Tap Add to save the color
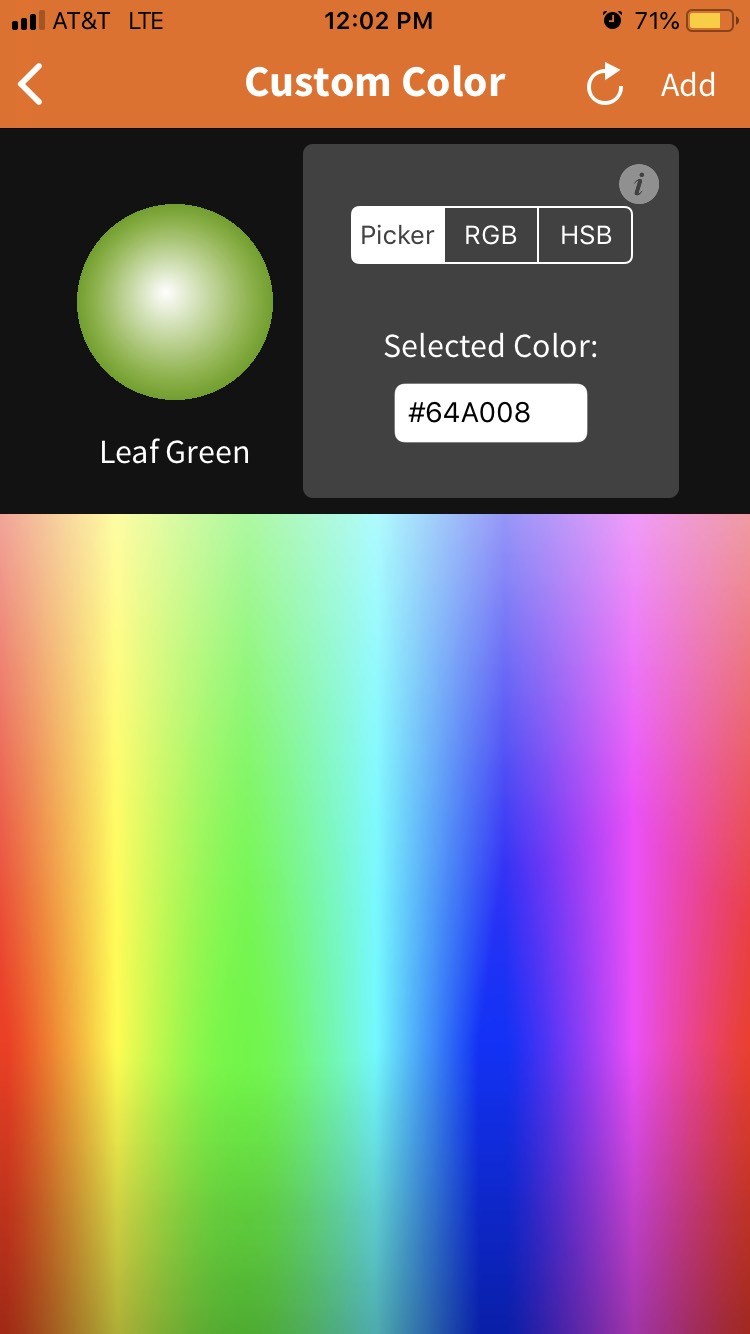This screenshot has width=750, height=1334. [x=688, y=85]
